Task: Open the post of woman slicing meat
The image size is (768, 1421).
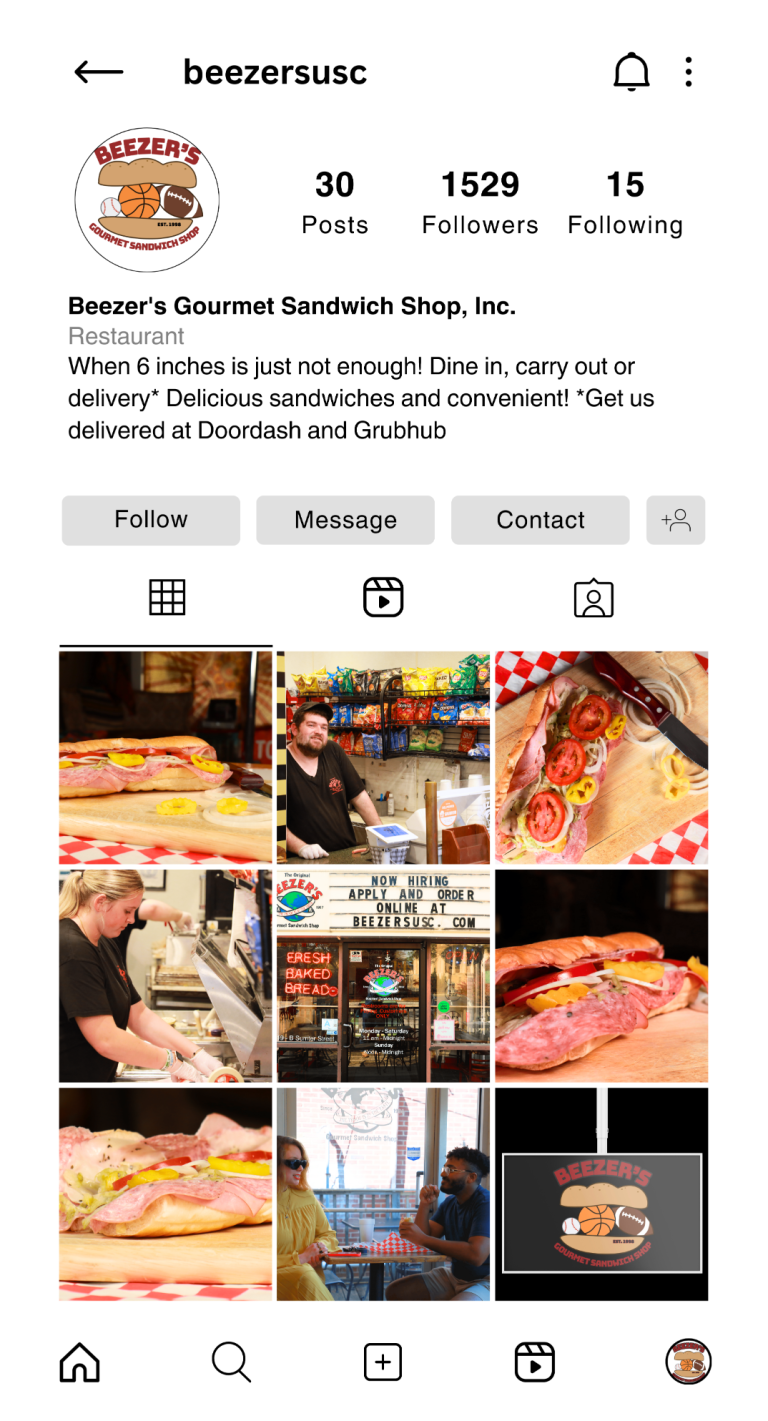Action: tap(165, 975)
